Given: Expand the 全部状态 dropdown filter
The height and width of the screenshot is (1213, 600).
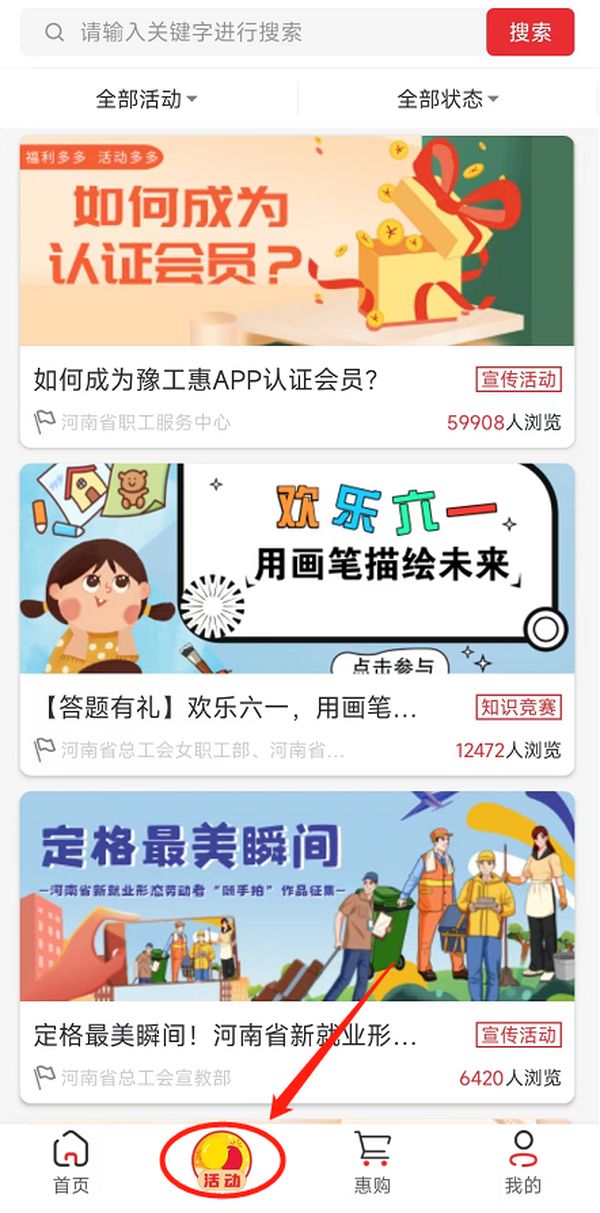Looking at the screenshot, I should [x=448, y=99].
